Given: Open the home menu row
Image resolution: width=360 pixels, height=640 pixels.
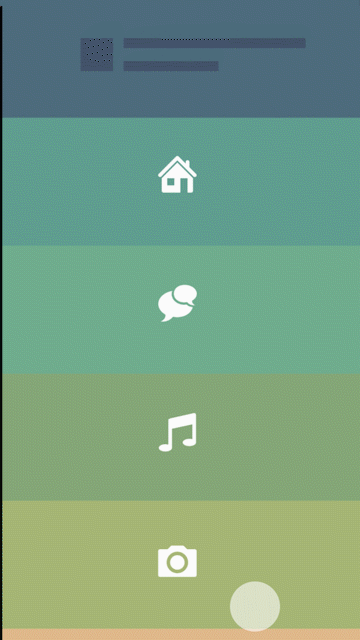Looking at the screenshot, I should tap(181, 181).
